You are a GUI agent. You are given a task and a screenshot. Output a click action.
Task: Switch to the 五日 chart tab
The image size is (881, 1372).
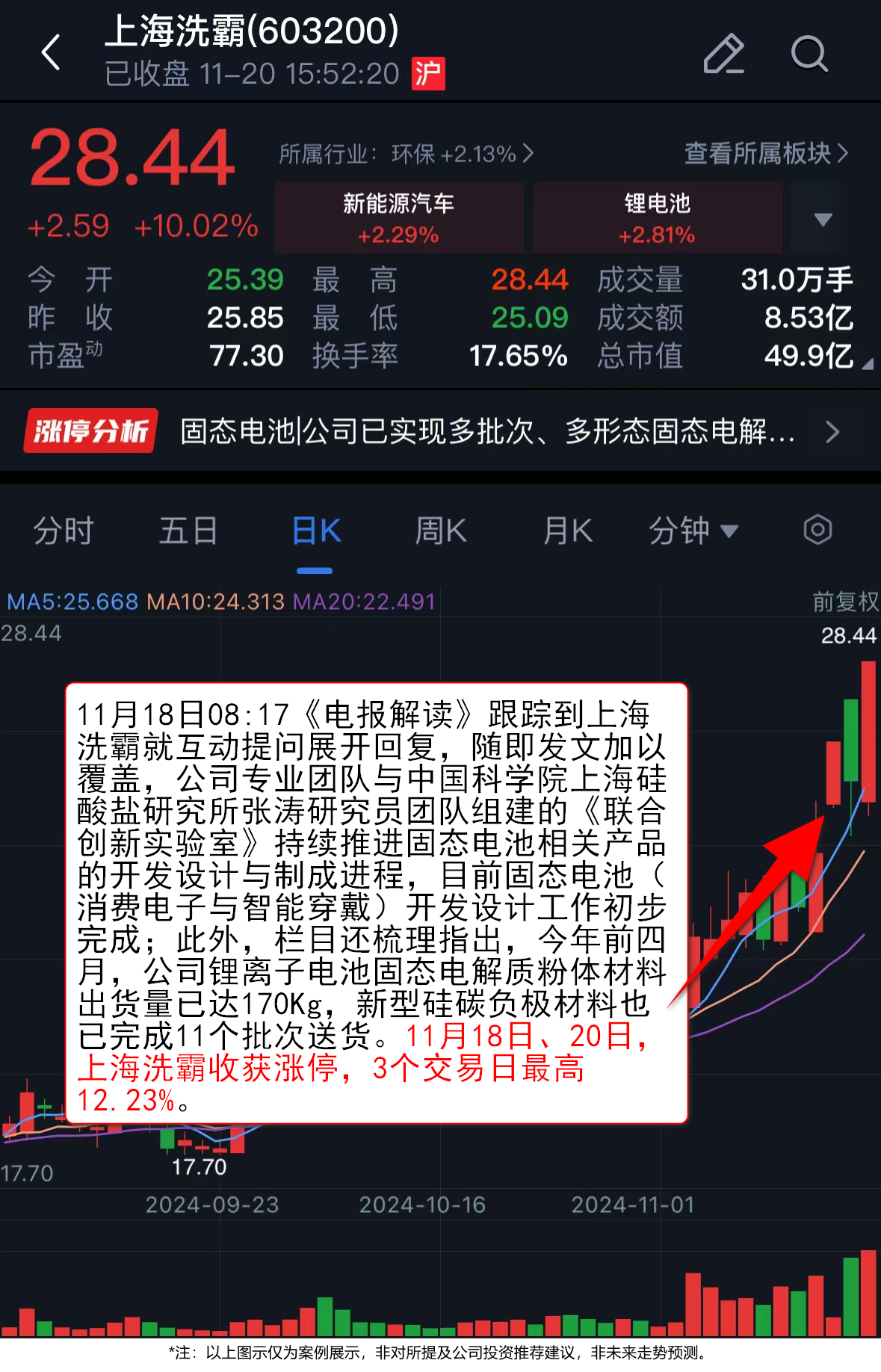coord(188,531)
